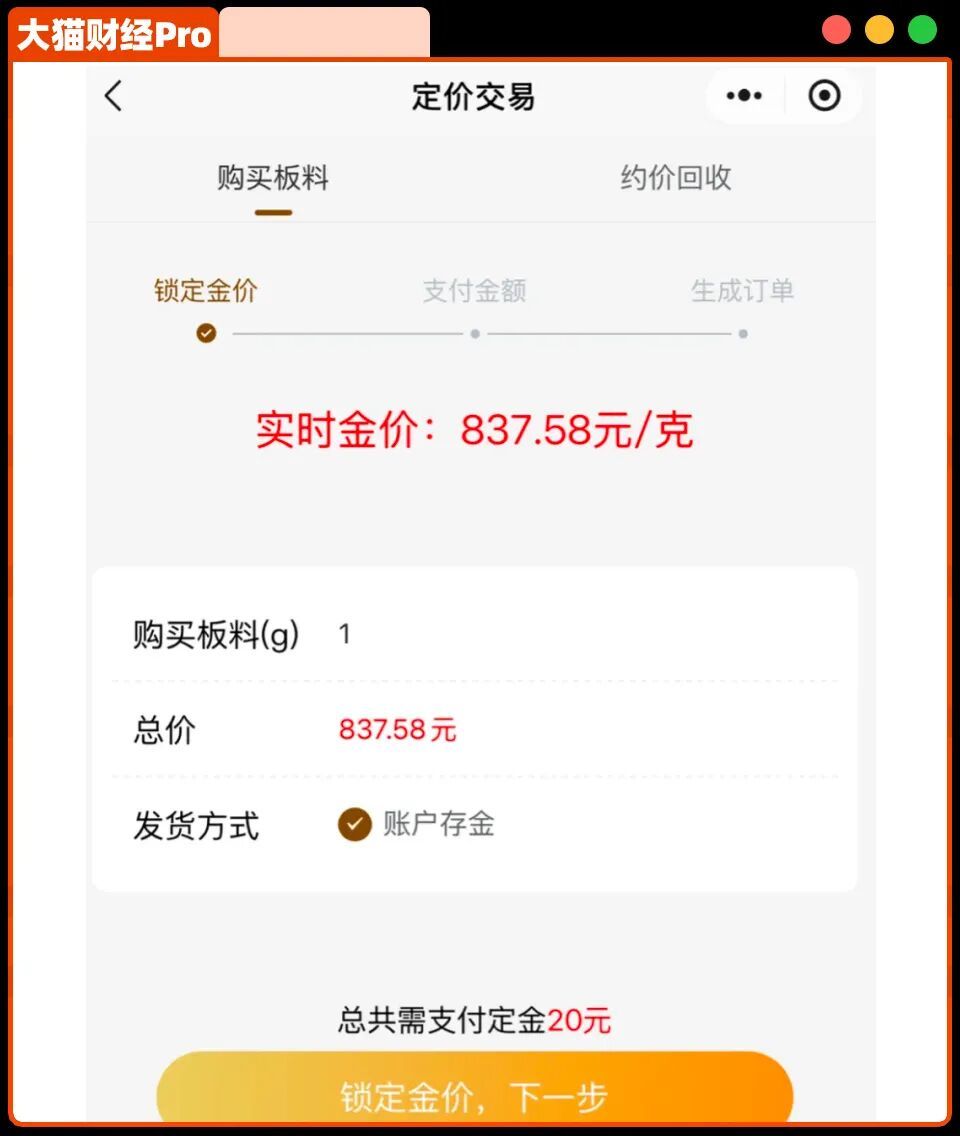Click the middle dot on the step progress line
Viewport: 960px width, 1136px height.
point(474,335)
